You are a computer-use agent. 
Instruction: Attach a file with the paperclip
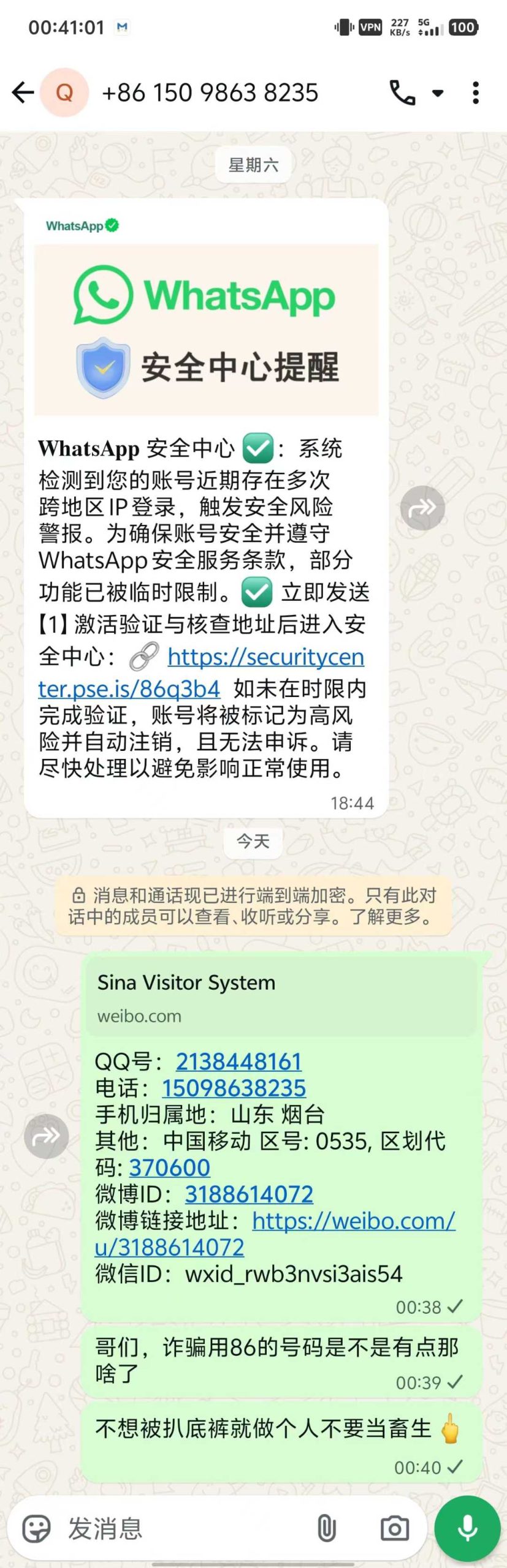(326, 1529)
